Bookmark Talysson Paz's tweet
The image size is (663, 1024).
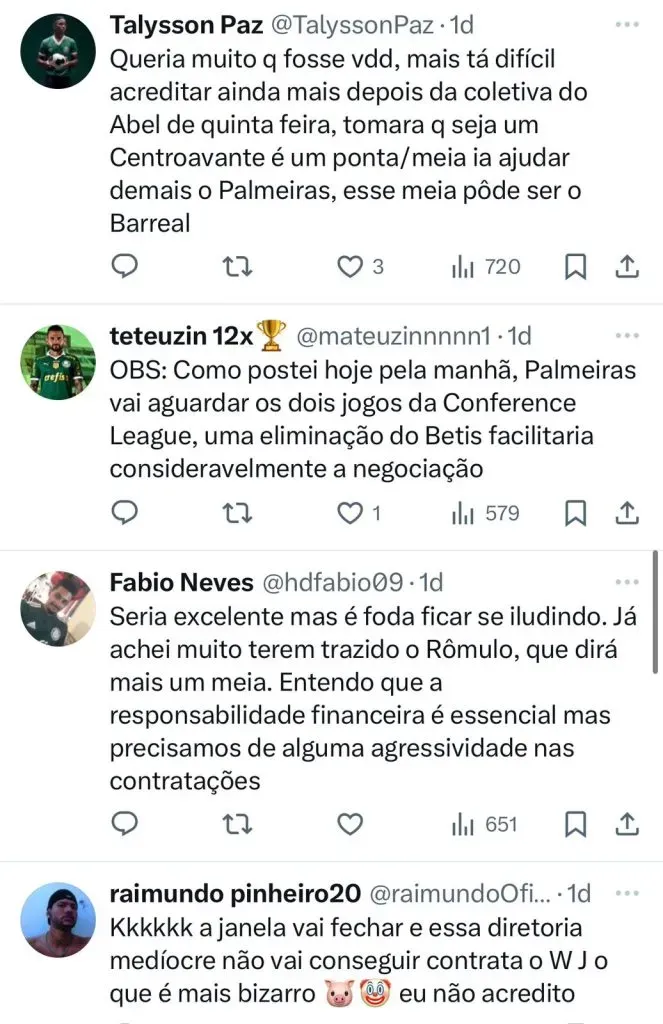(576, 266)
